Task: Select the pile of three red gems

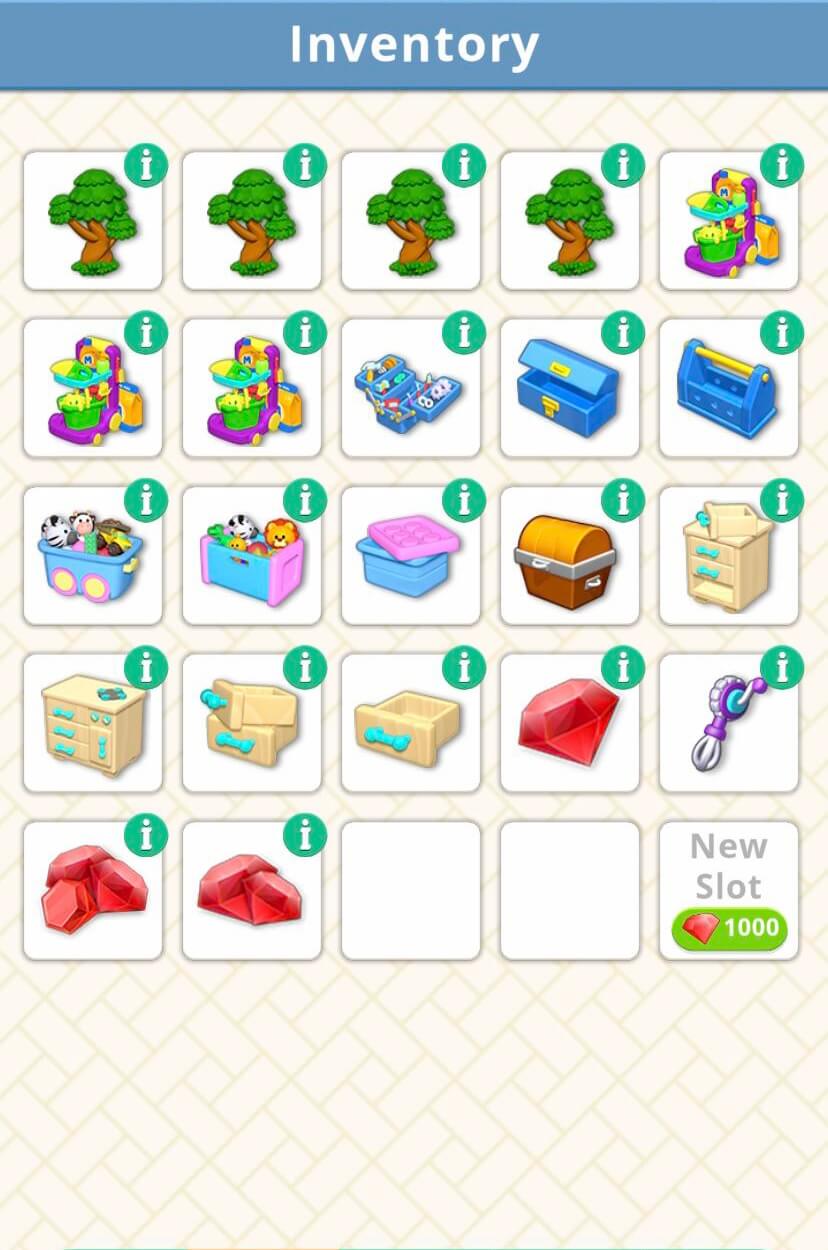Action: (92, 890)
